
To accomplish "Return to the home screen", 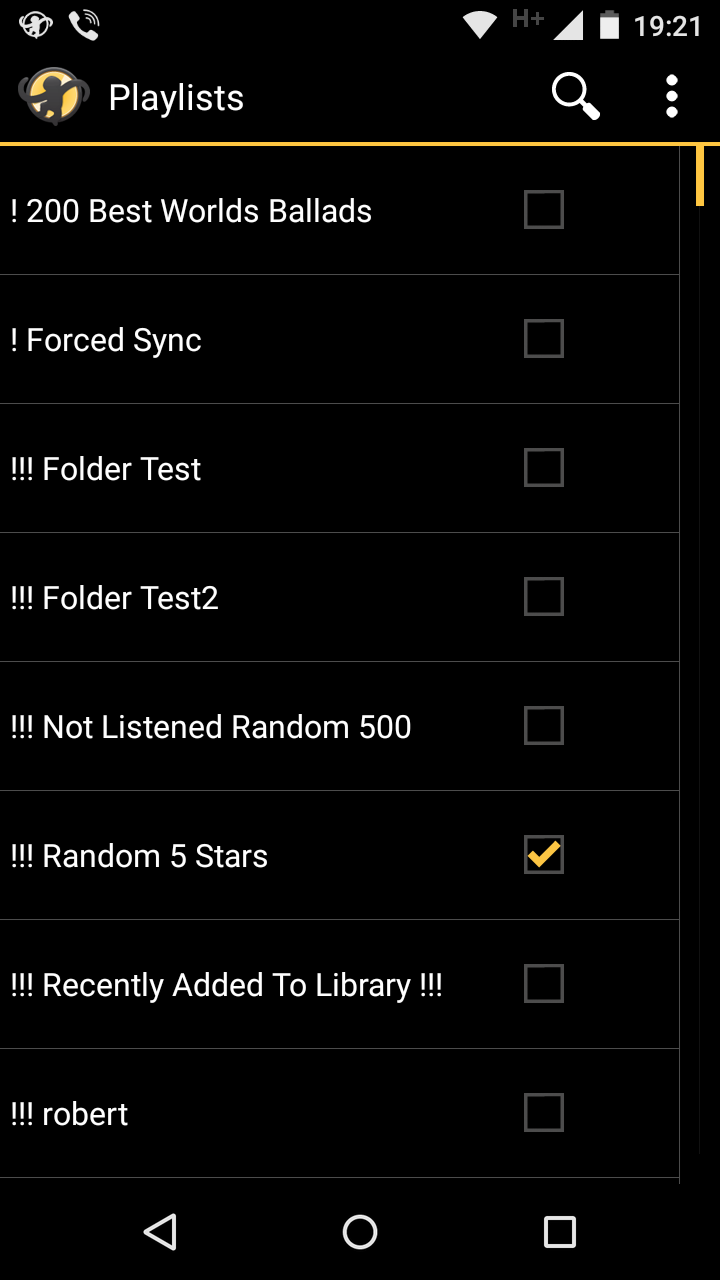I will coord(360,1232).
